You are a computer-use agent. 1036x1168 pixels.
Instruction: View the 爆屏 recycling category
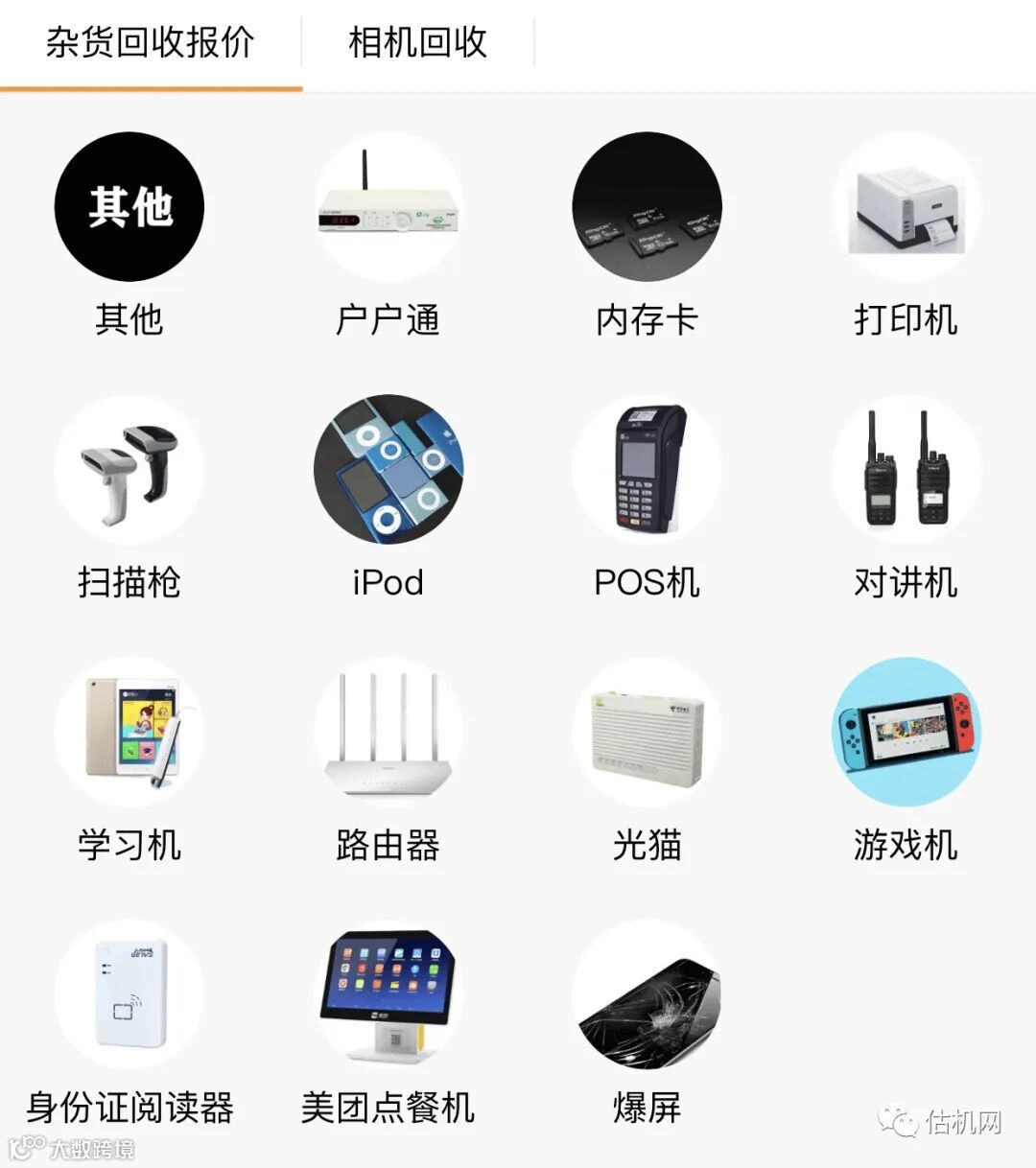click(647, 995)
